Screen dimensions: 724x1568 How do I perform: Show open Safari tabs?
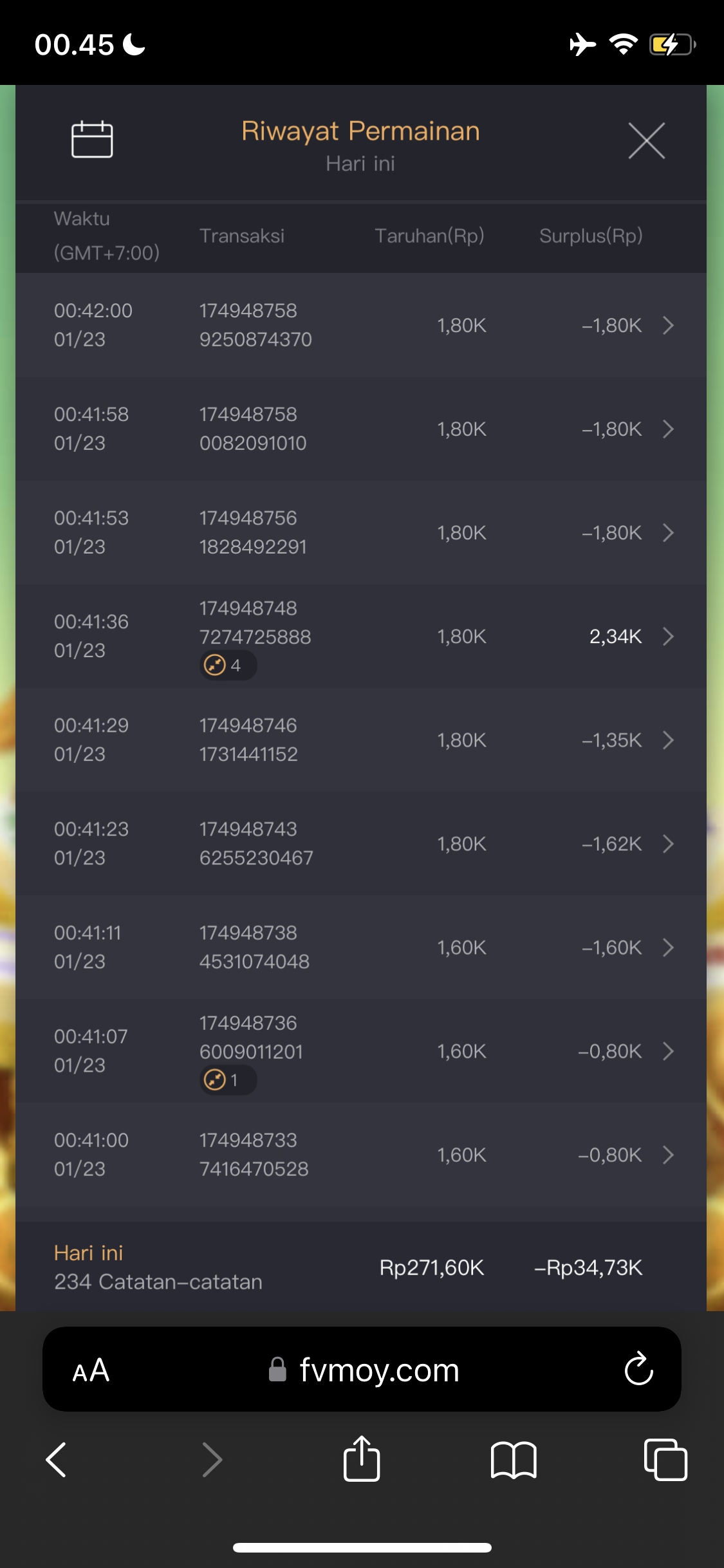click(x=665, y=1459)
